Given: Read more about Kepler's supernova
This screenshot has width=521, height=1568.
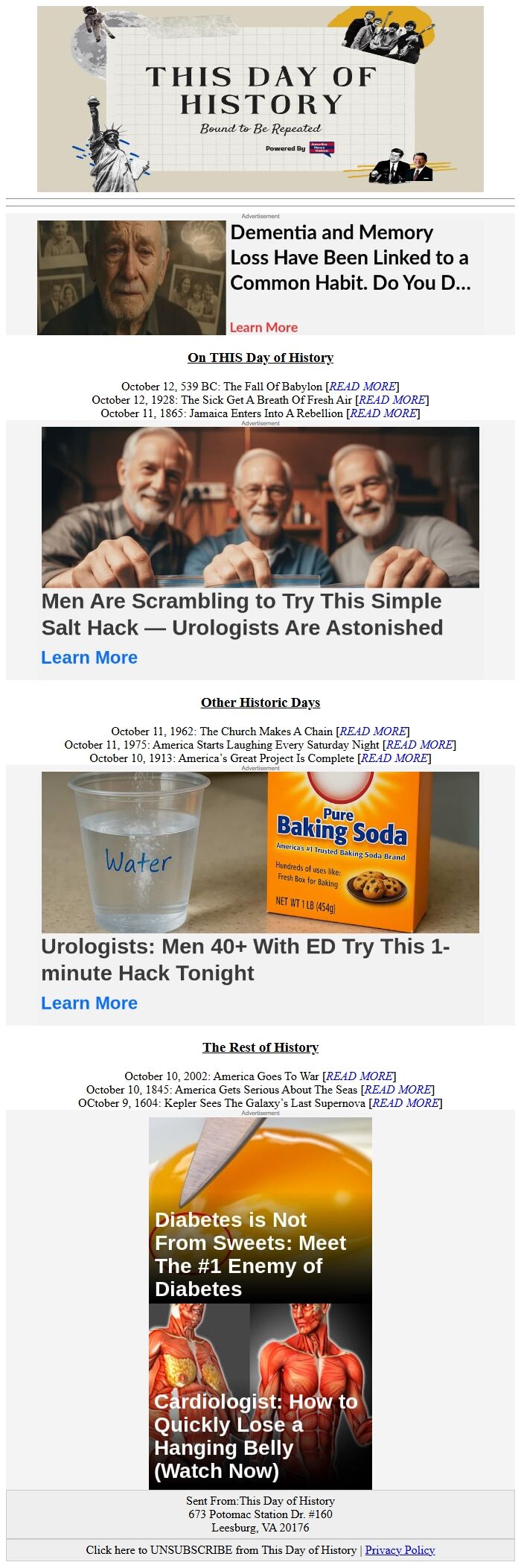Looking at the screenshot, I should pyautogui.click(x=406, y=1103).
